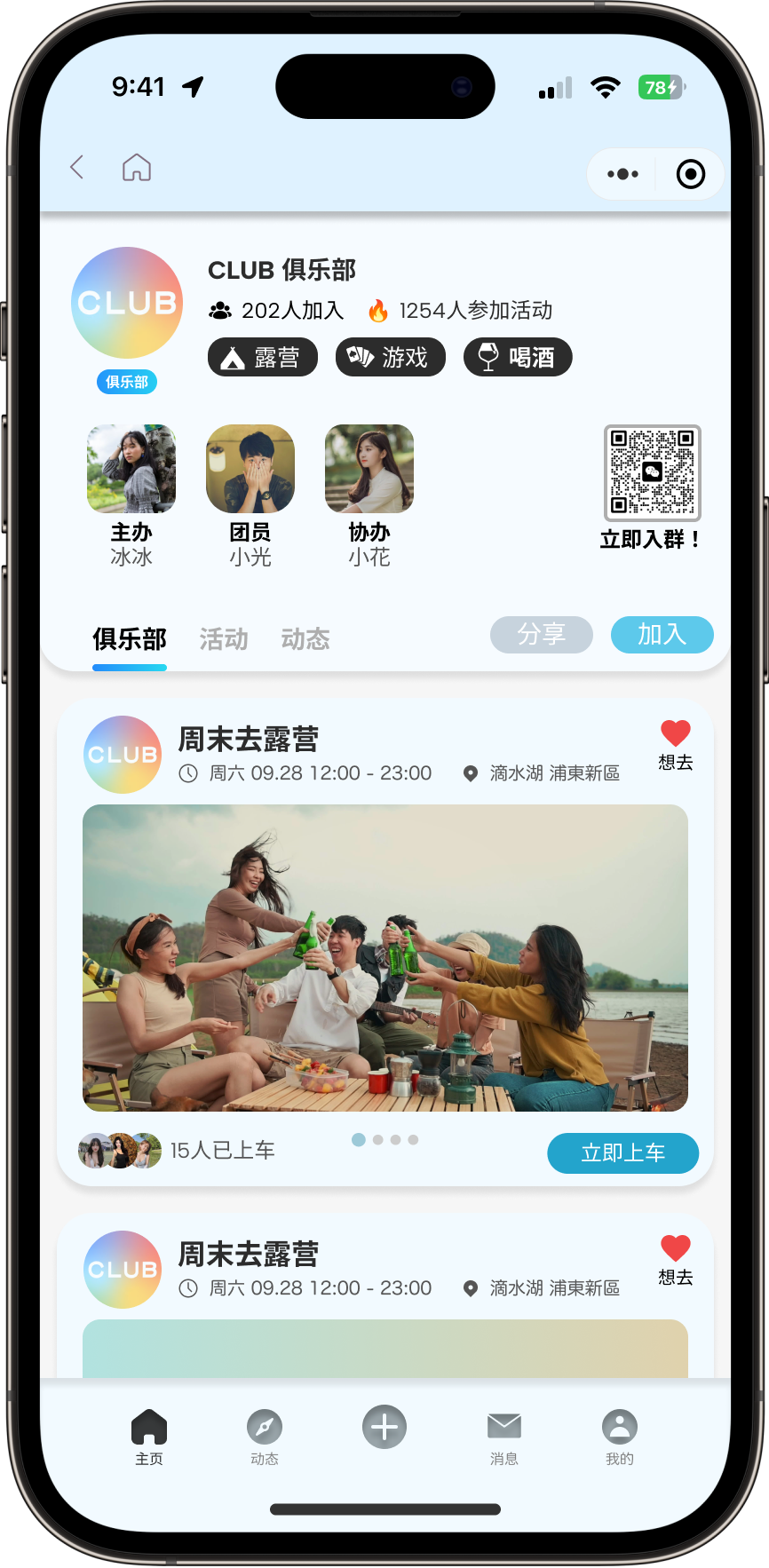Open the three-dot more options menu

pos(622,174)
